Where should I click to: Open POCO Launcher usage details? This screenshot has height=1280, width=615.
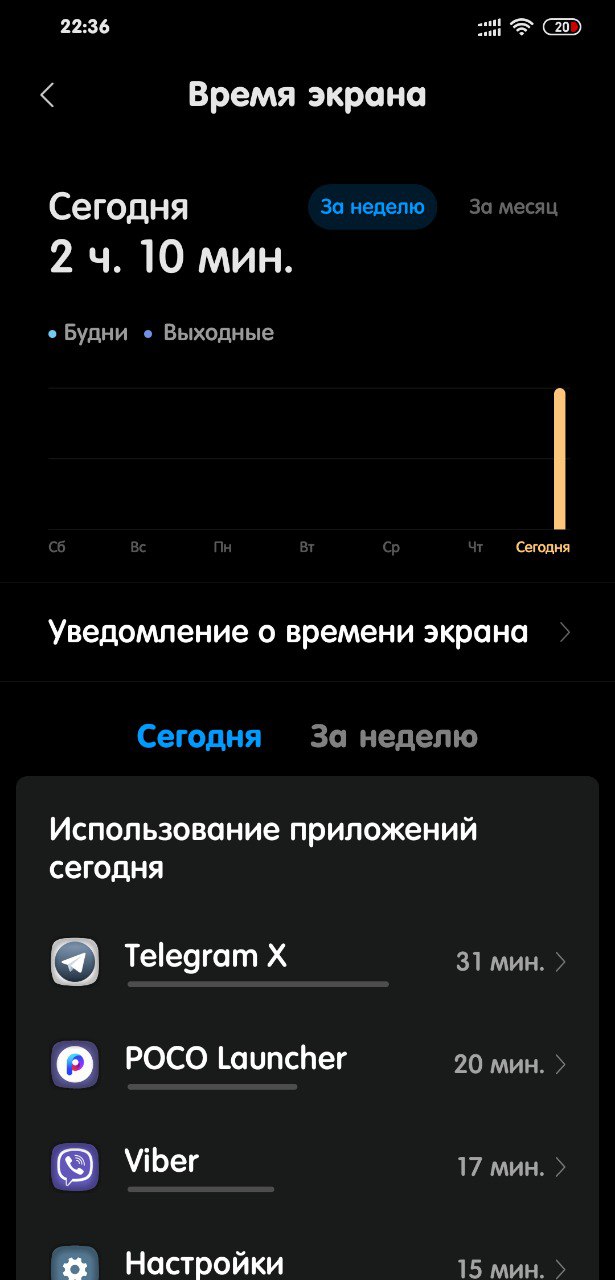pos(307,1064)
